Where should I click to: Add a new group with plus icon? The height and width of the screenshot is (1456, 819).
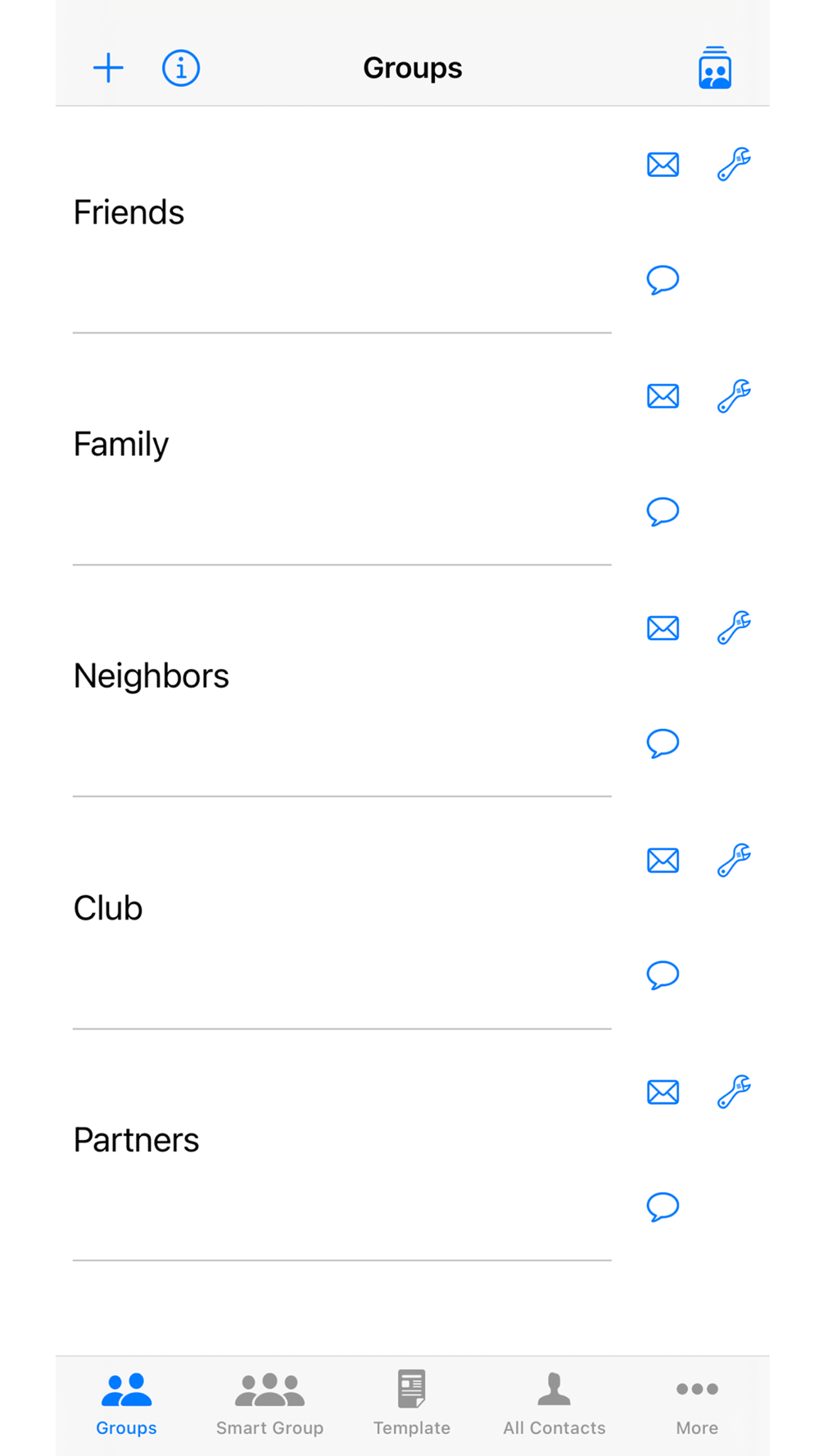point(108,68)
